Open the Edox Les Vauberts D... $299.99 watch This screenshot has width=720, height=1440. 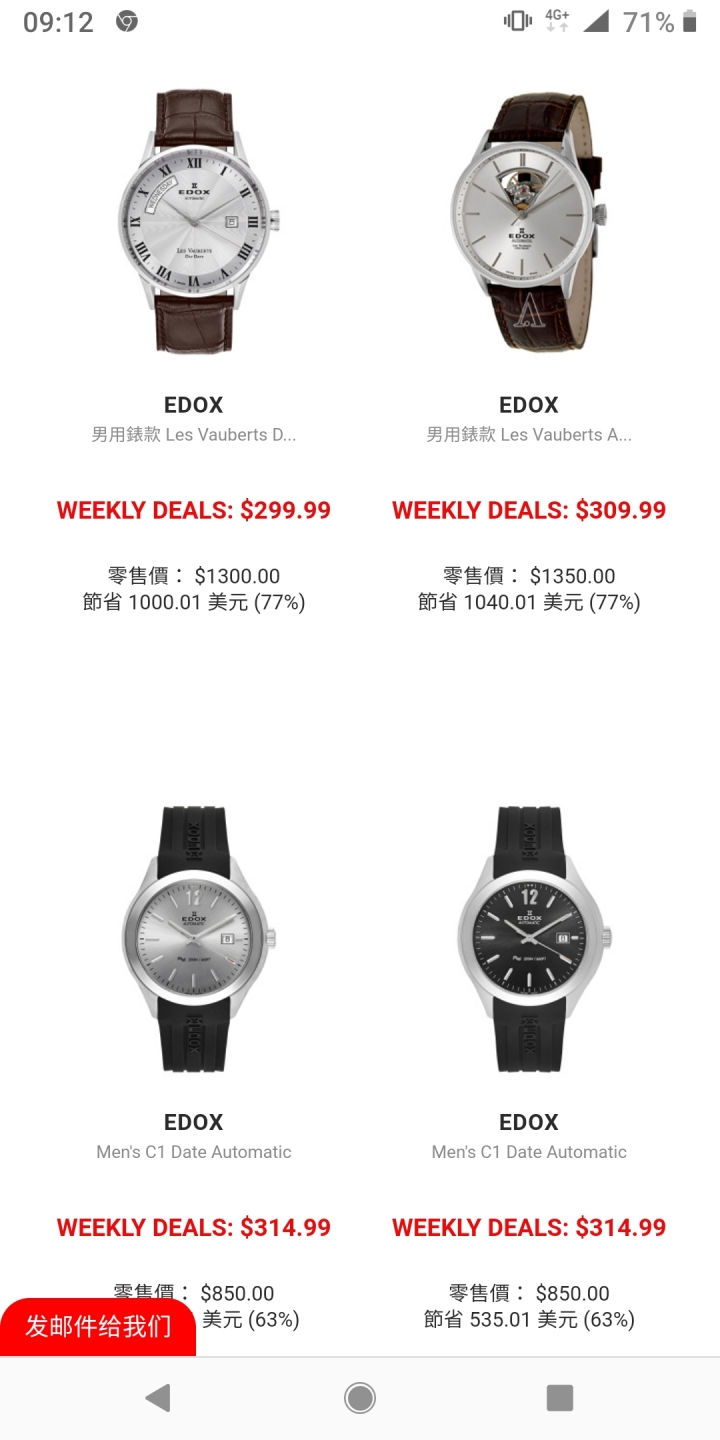pos(194,222)
